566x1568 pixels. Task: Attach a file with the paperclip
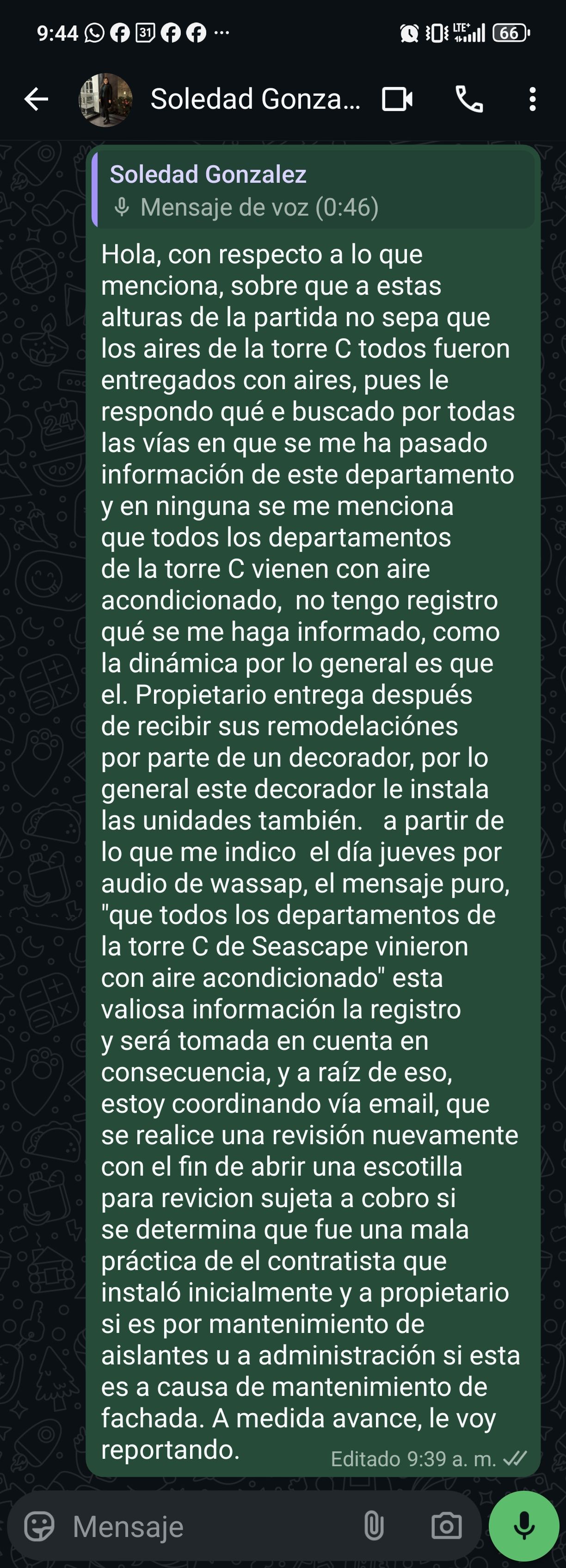(x=374, y=1526)
